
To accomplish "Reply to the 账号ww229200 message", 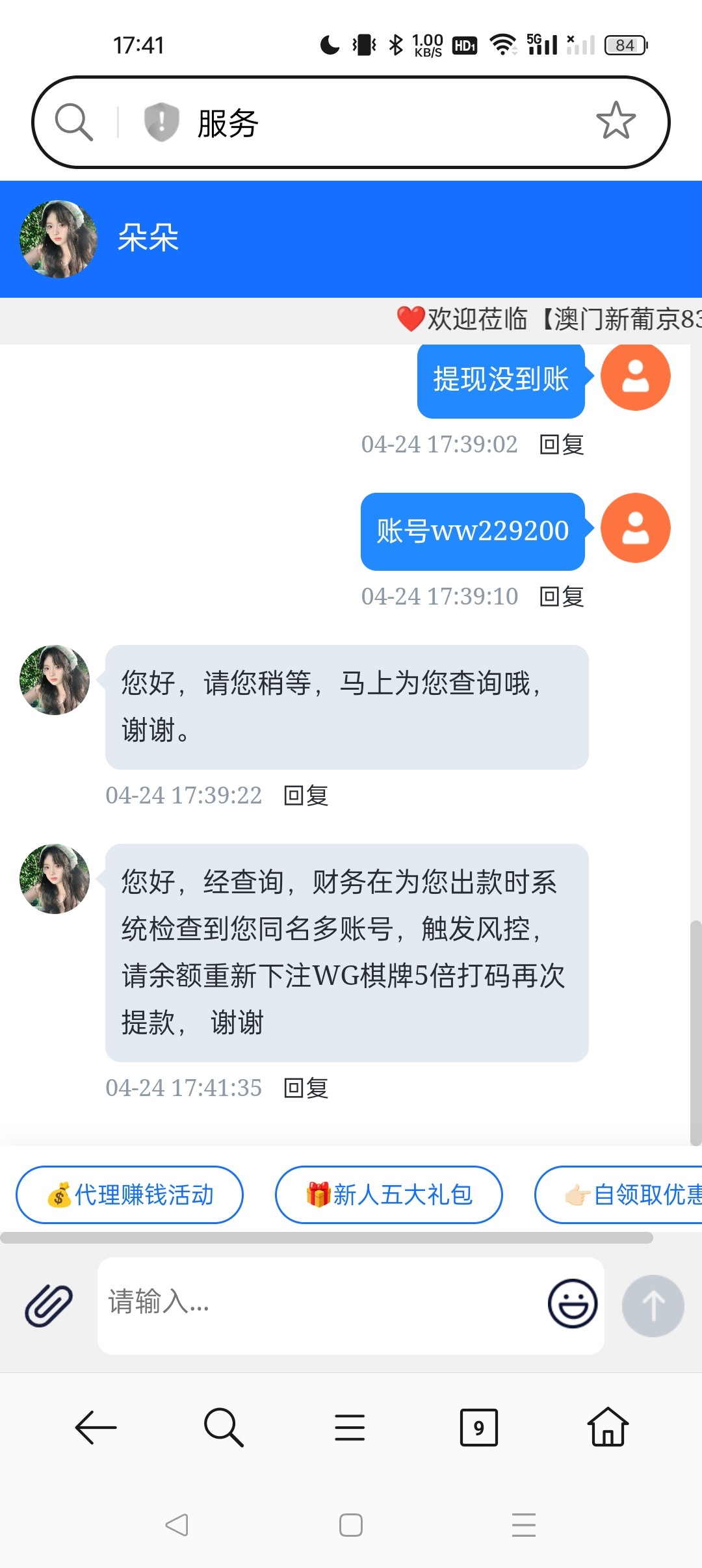I will click(562, 596).
